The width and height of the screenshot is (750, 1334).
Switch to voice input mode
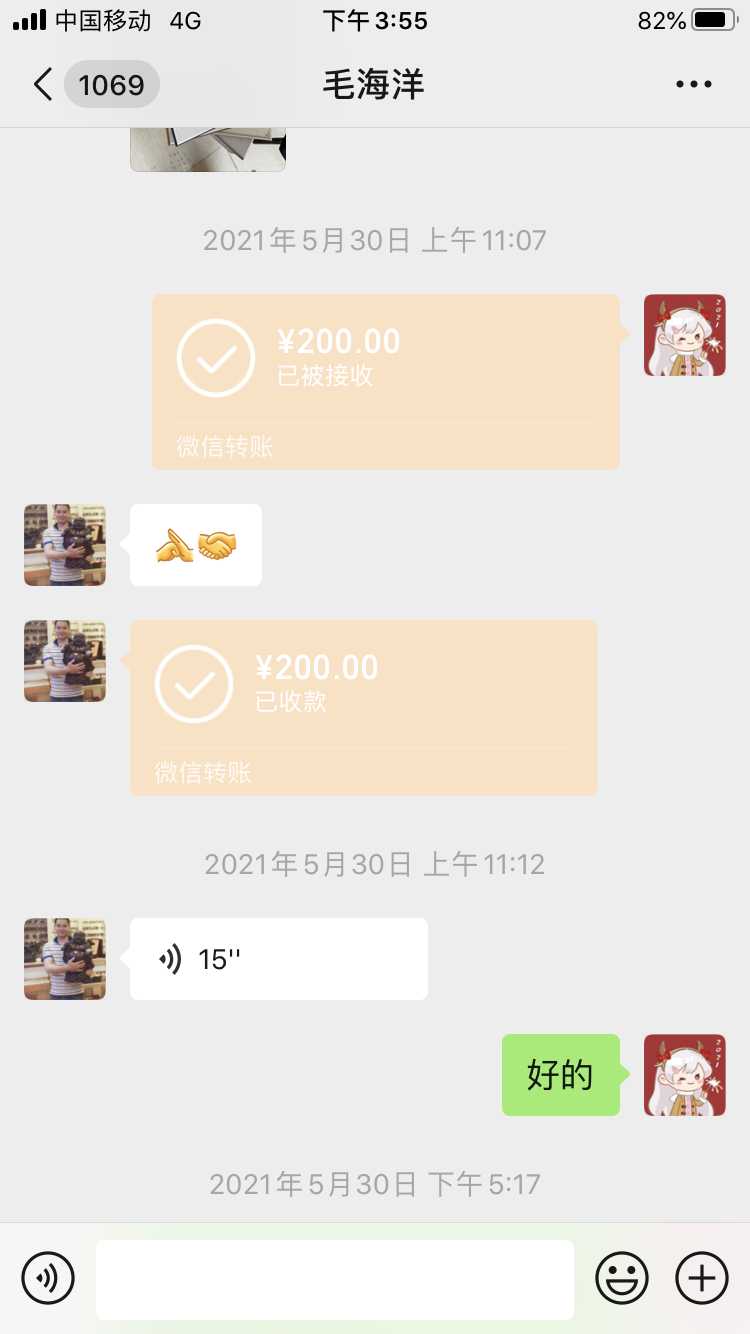pyautogui.click(x=48, y=1279)
